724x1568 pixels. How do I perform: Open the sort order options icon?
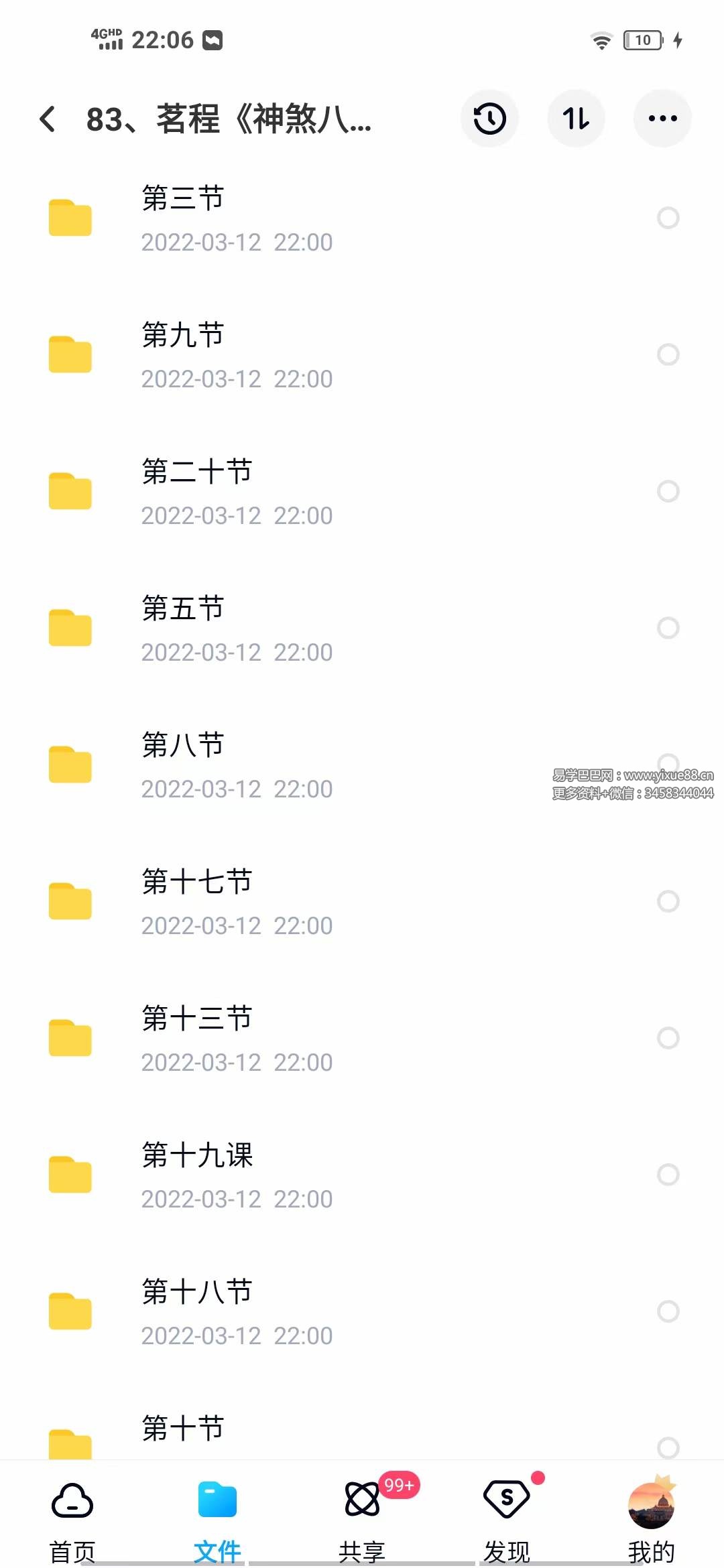coord(576,117)
